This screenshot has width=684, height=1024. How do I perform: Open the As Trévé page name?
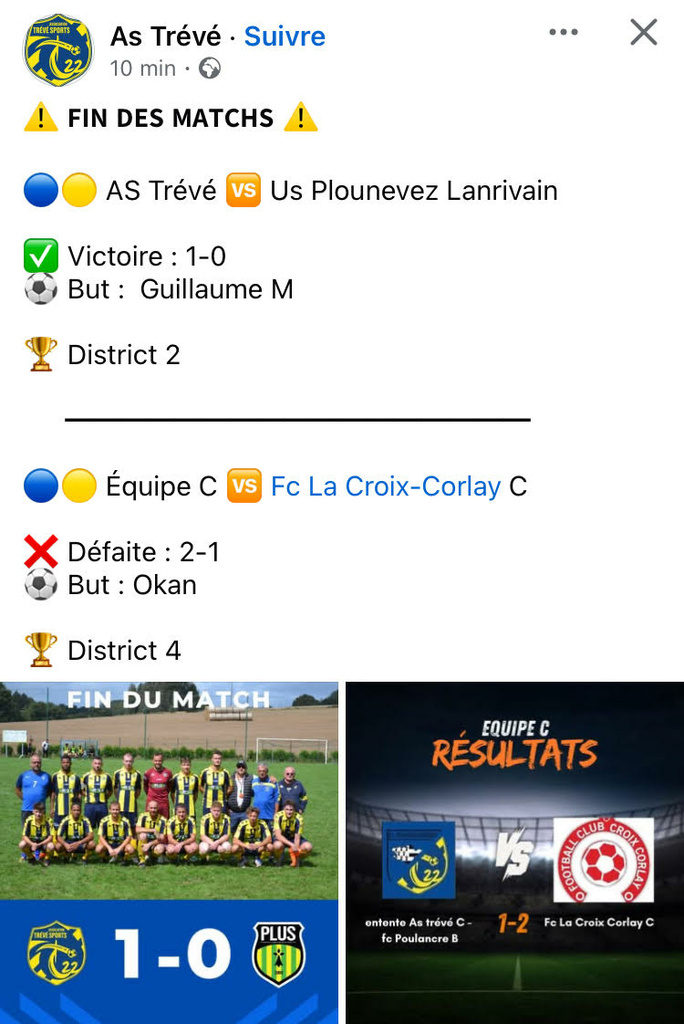pos(165,36)
